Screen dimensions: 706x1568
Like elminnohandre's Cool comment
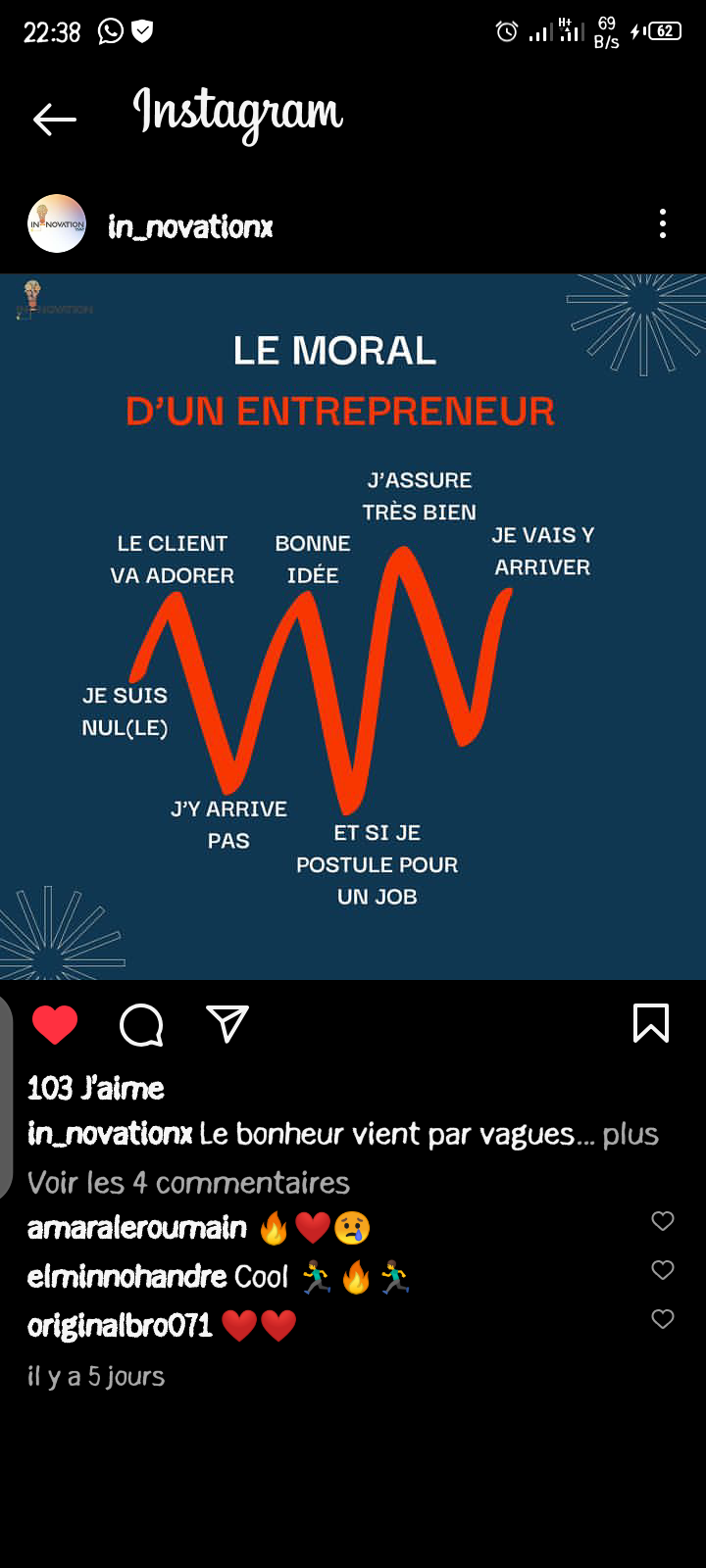click(663, 1270)
